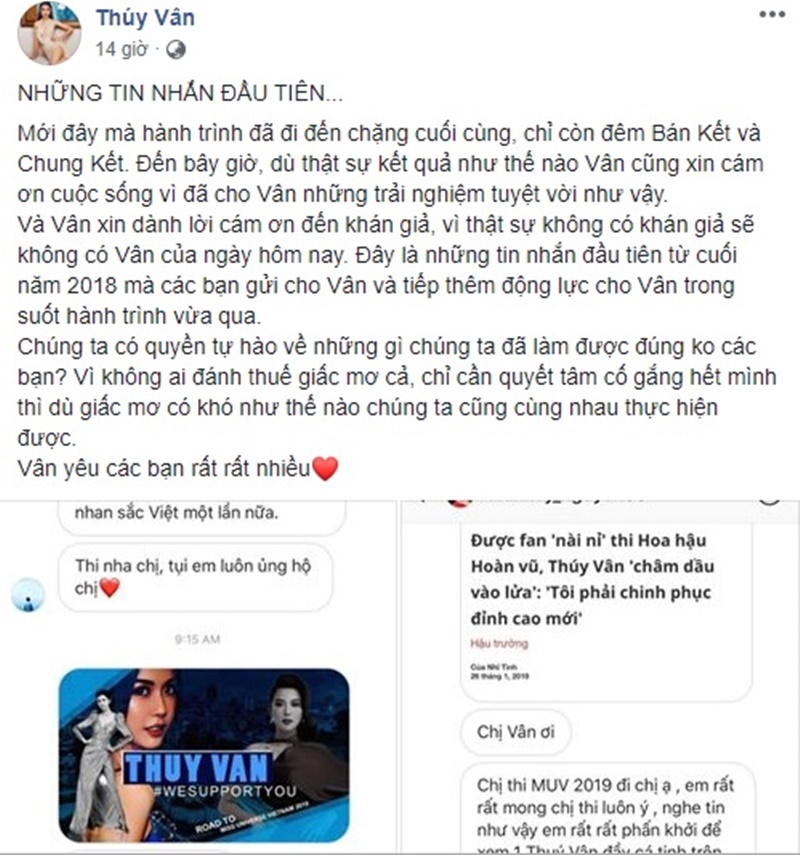Screen dimensions: 800x855
Task: Open the post's overflow menu
Action: point(772,15)
